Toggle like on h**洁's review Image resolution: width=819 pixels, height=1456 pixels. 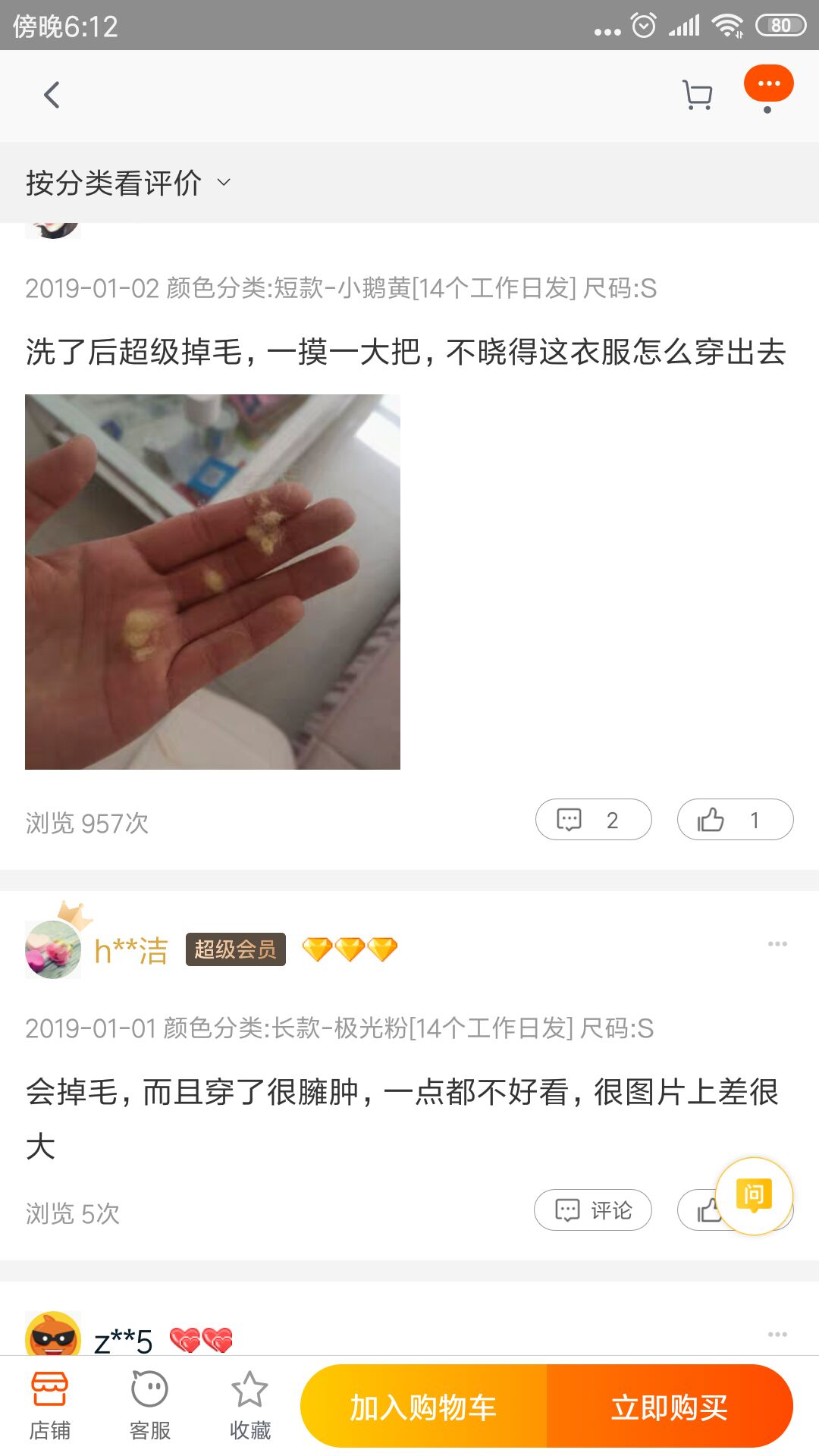coord(709,1211)
